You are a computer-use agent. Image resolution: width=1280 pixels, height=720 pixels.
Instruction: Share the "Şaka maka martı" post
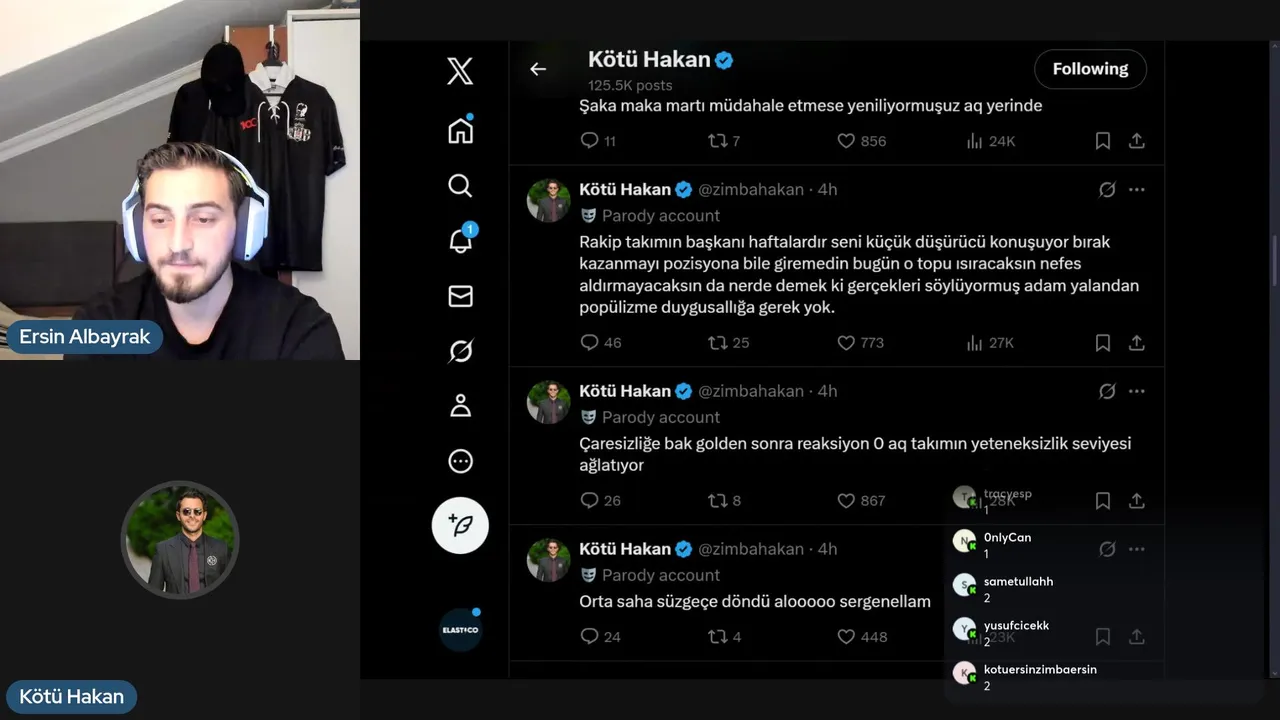coord(1137,141)
